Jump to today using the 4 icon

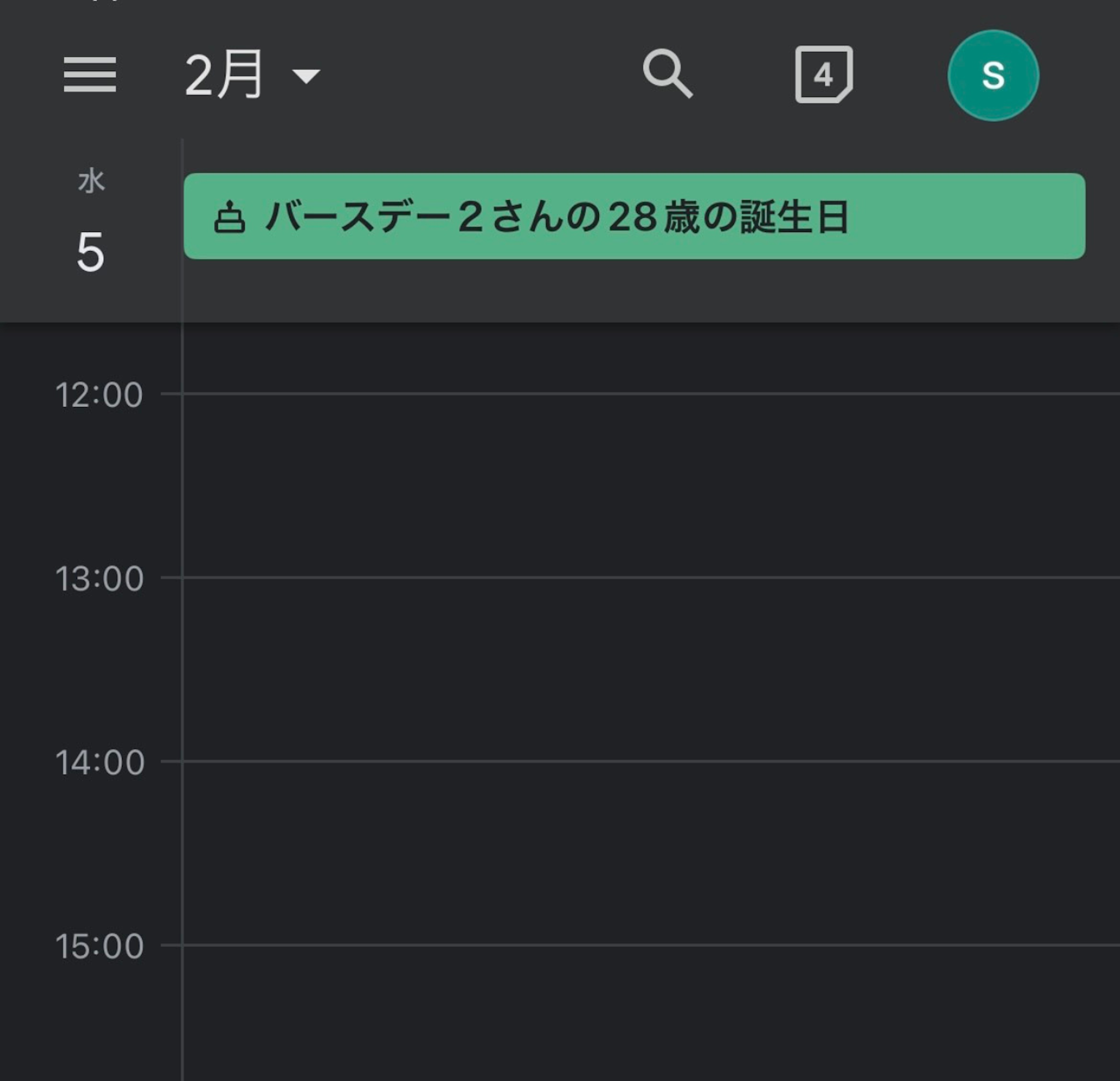click(824, 74)
